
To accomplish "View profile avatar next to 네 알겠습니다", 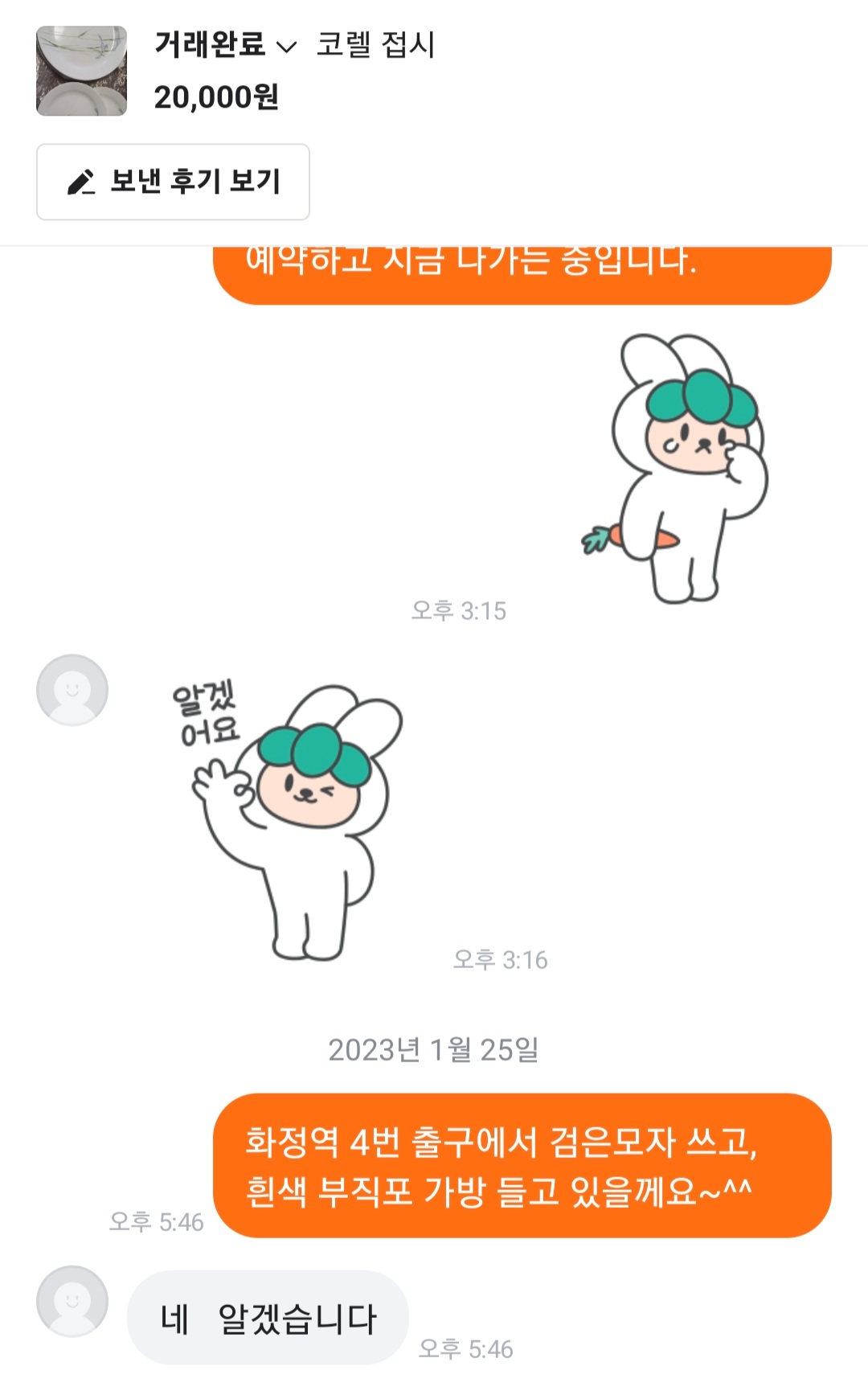I will [x=72, y=1301].
